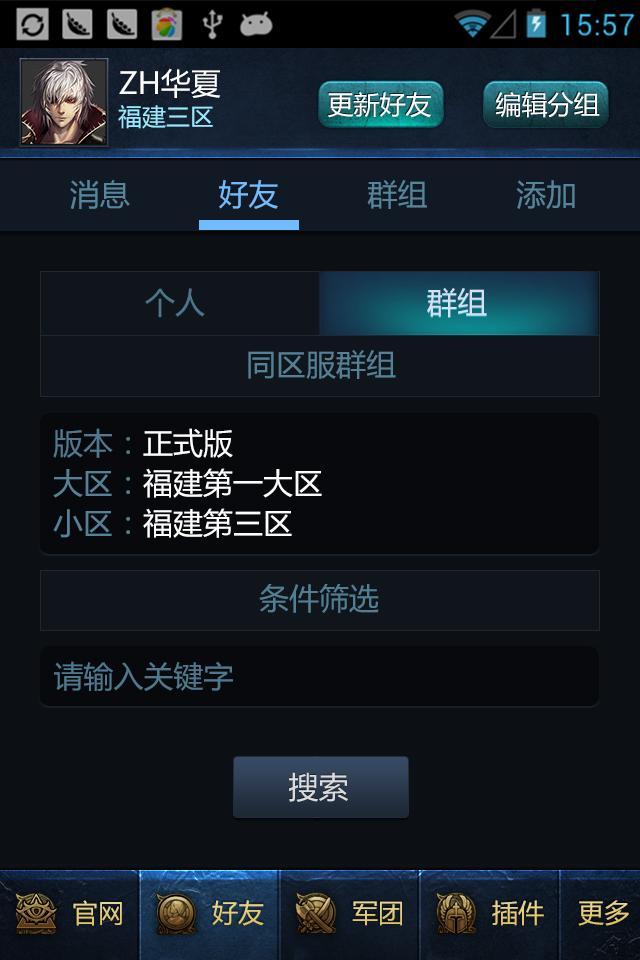The image size is (640, 960).
Task: Open the 插件 bottom tab
Action: pyautogui.click(x=490, y=914)
